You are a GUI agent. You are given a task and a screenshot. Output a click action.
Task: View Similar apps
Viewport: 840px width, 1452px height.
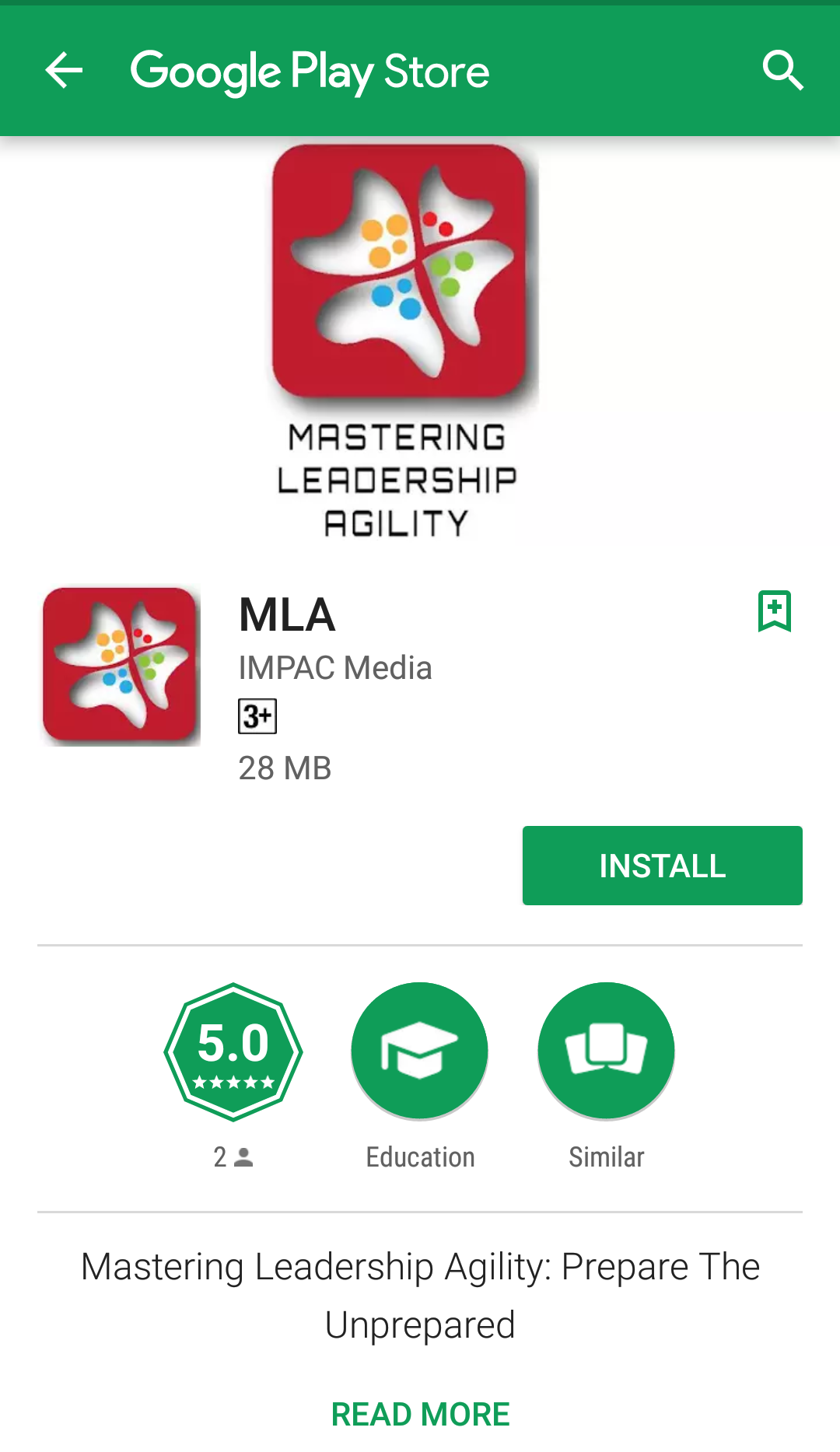point(607,1051)
